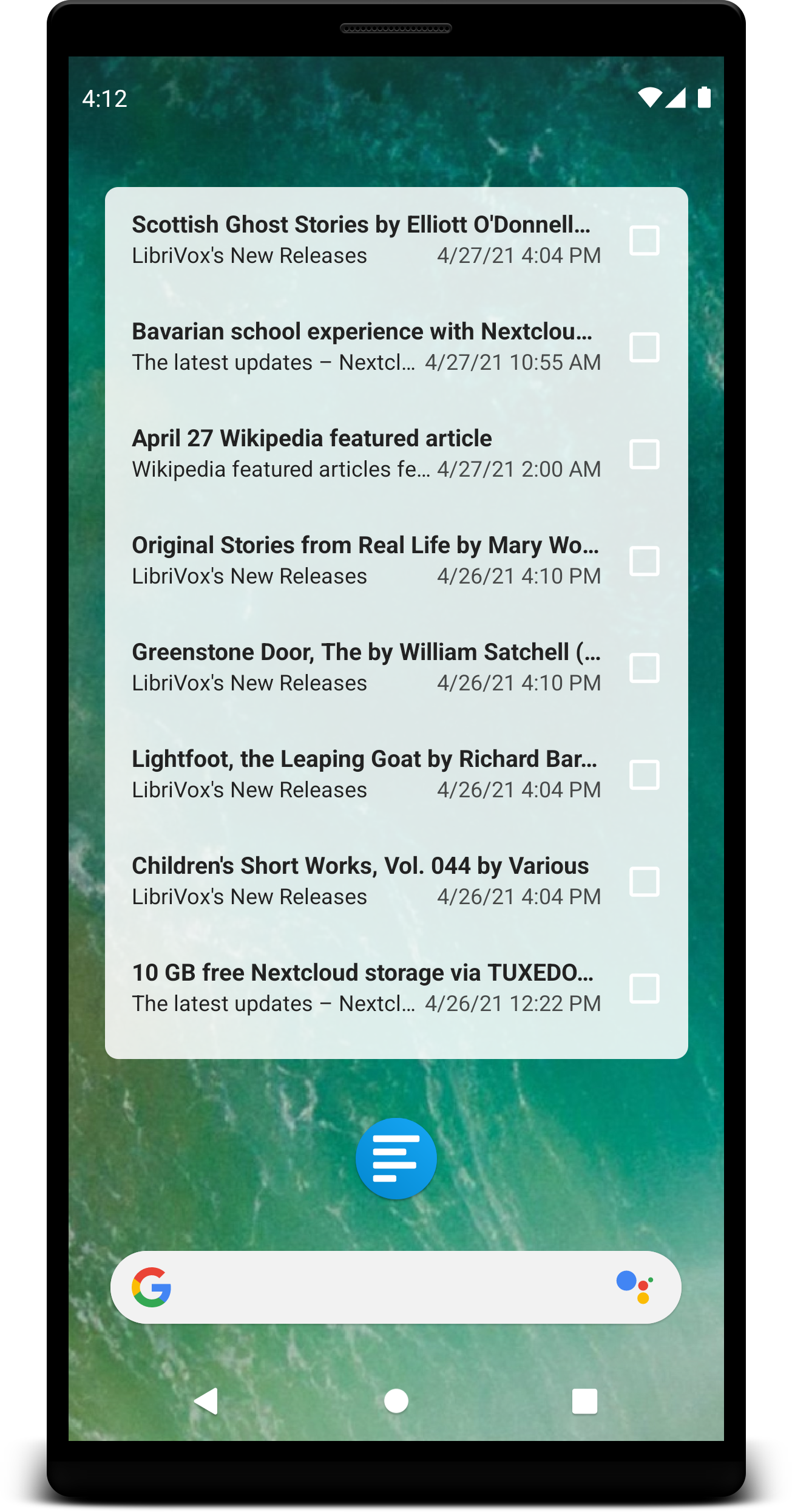Check the box for Scottish Ghost Stories

644,240
